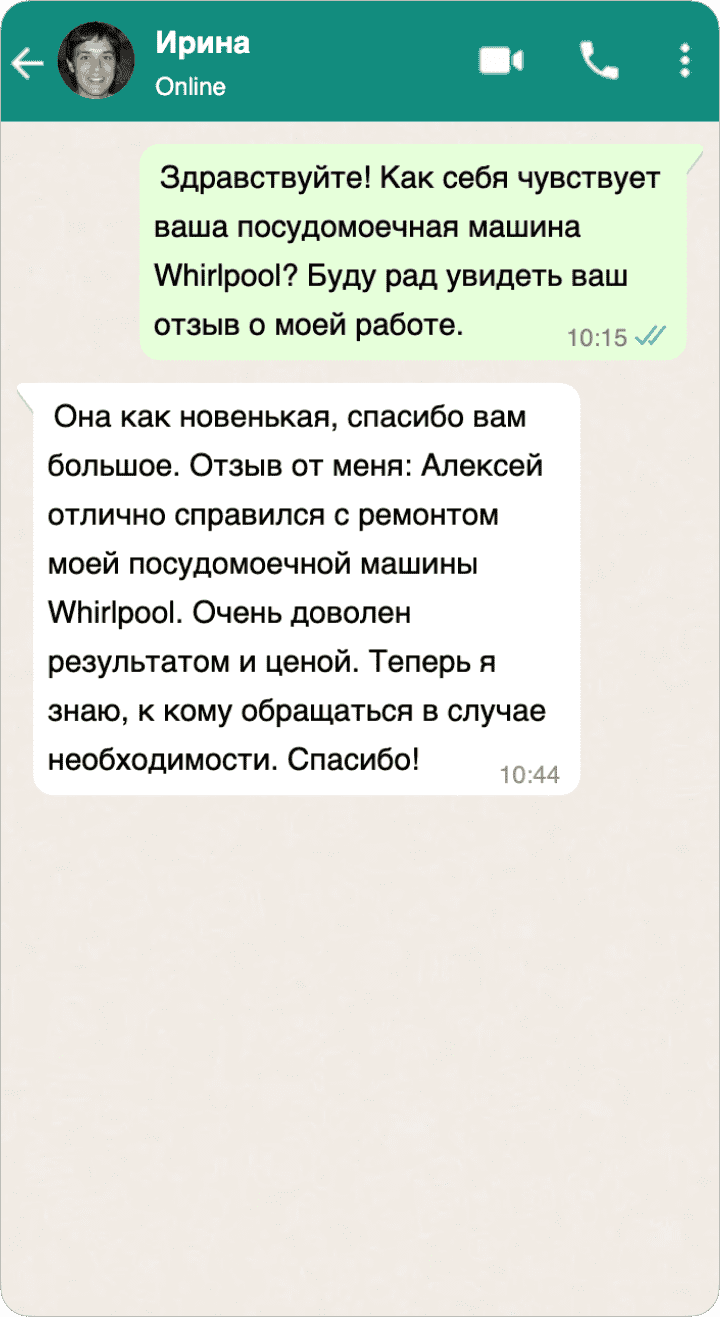Start a video call with Ирина

coord(501,61)
